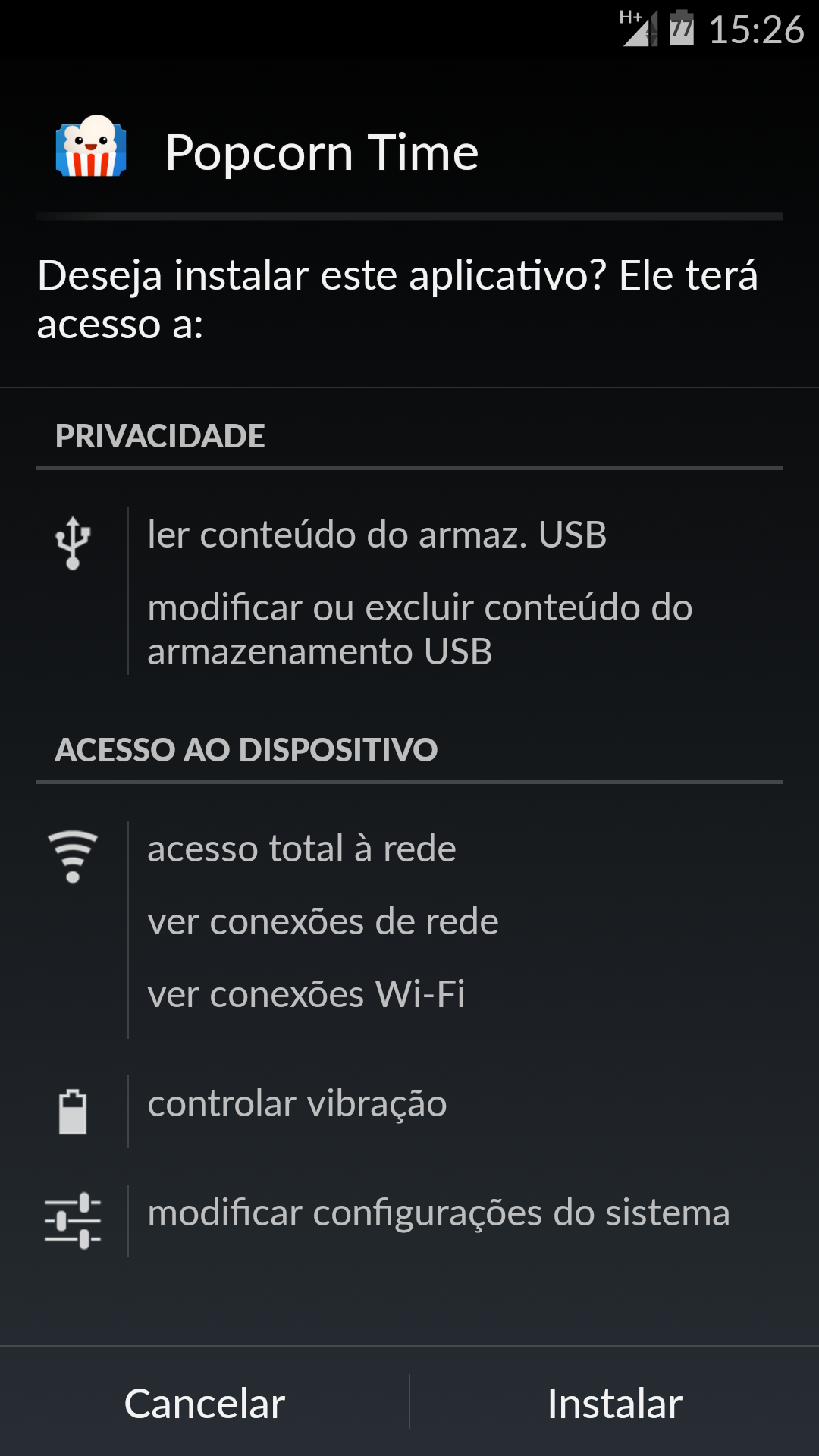Tap 'modificar ou excluir conteúdo do armazenamento USB'
Viewport: 819px width, 1456px height.
(420, 629)
